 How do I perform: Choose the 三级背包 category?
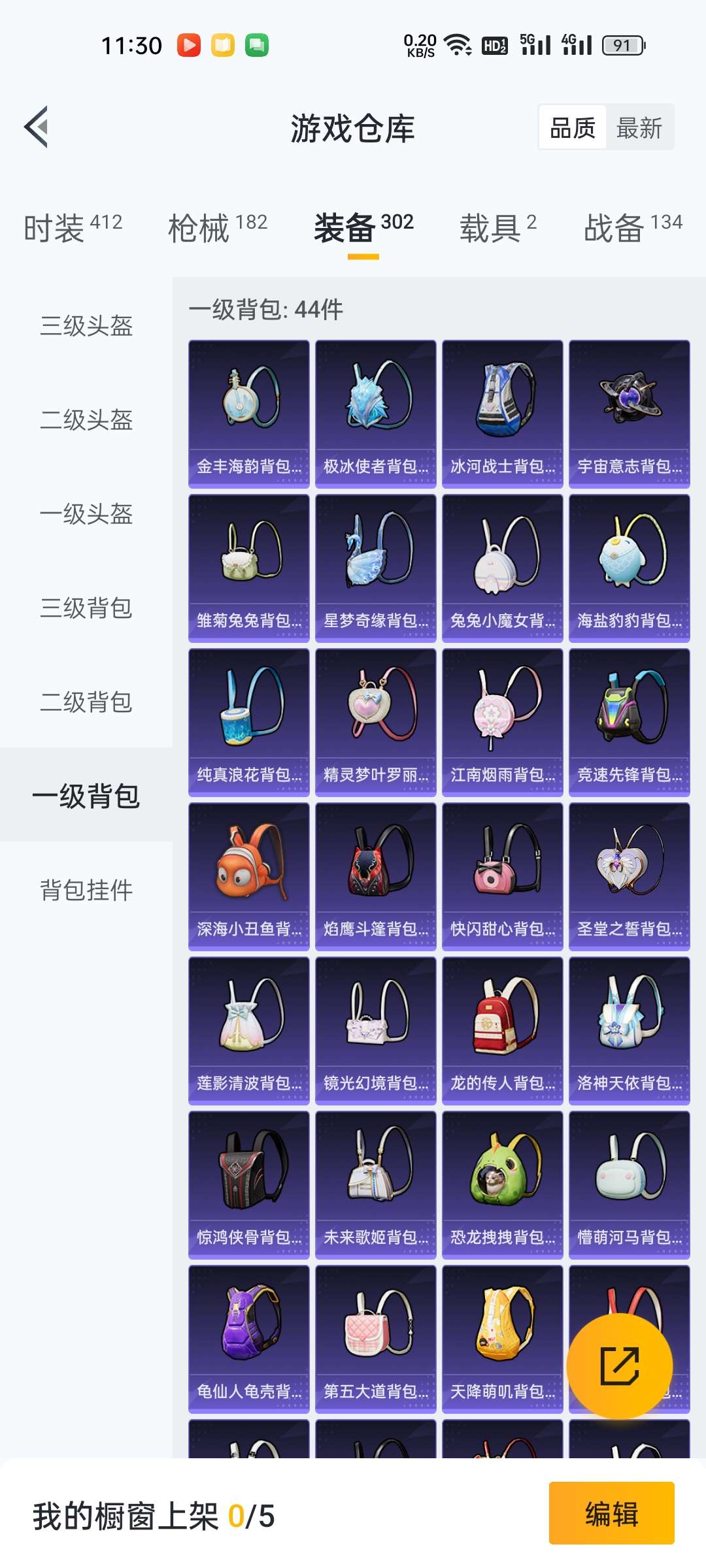pos(86,608)
